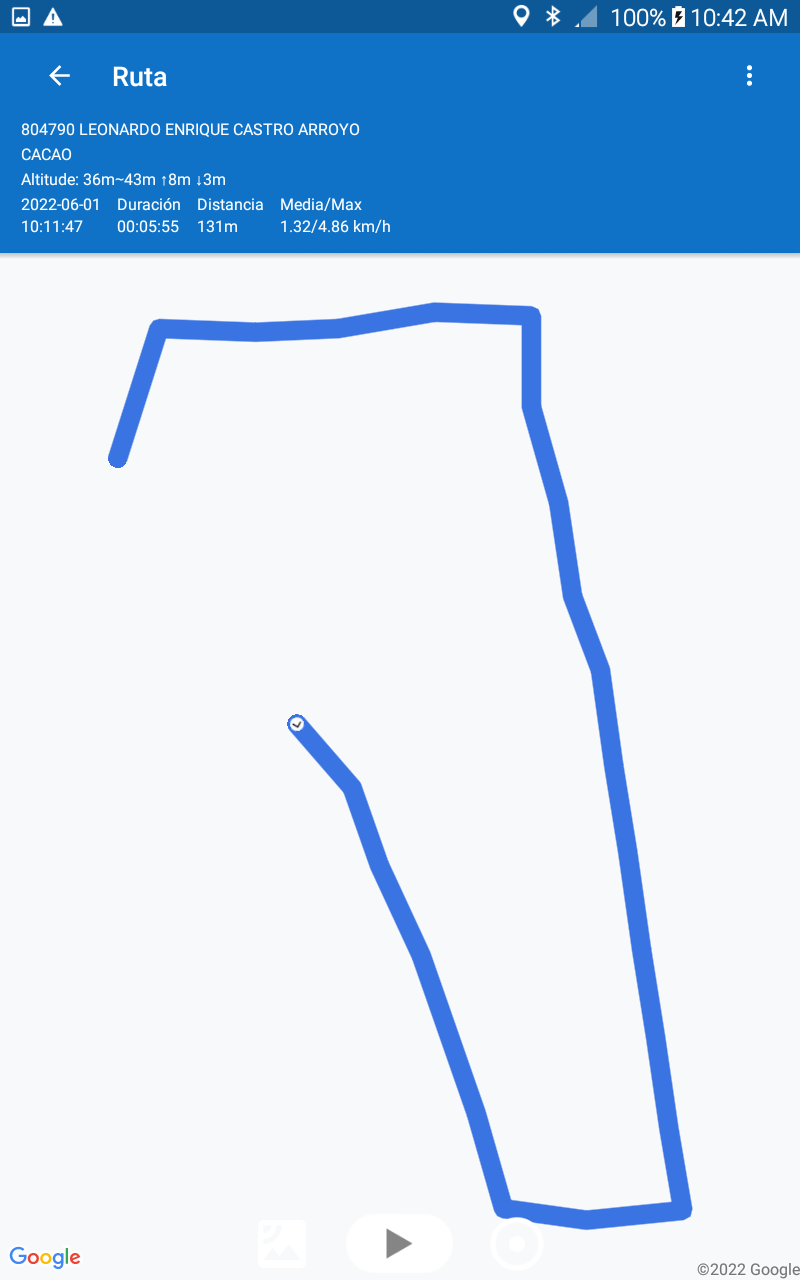Go back from the Ruta screen
The image size is (800, 1280).
[x=60, y=76]
